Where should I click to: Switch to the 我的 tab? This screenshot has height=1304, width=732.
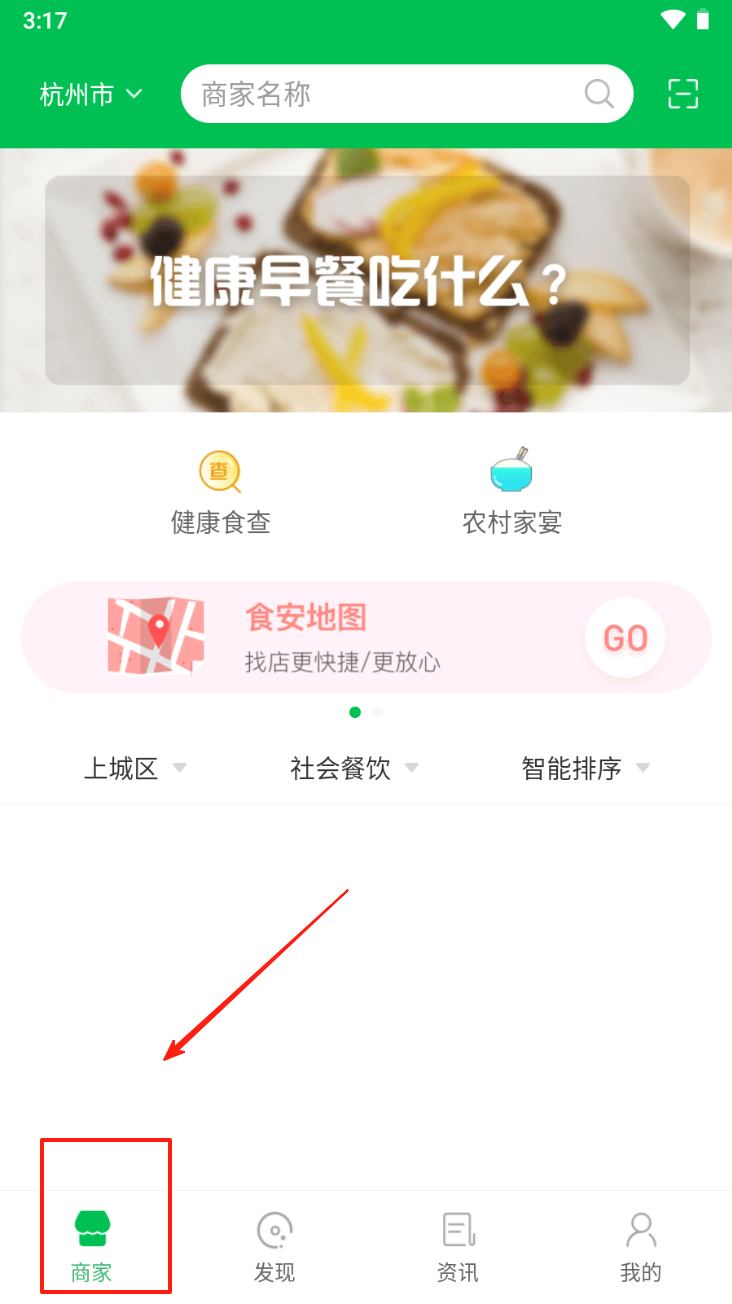[x=641, y=1246]
